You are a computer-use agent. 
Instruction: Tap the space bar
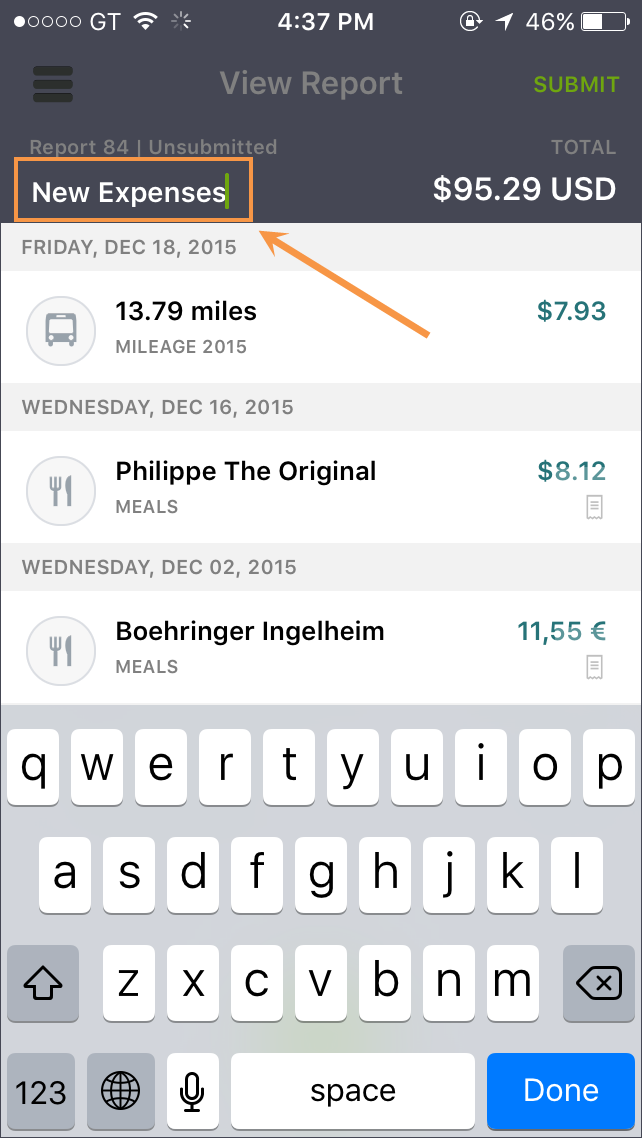coord(353,1090)
